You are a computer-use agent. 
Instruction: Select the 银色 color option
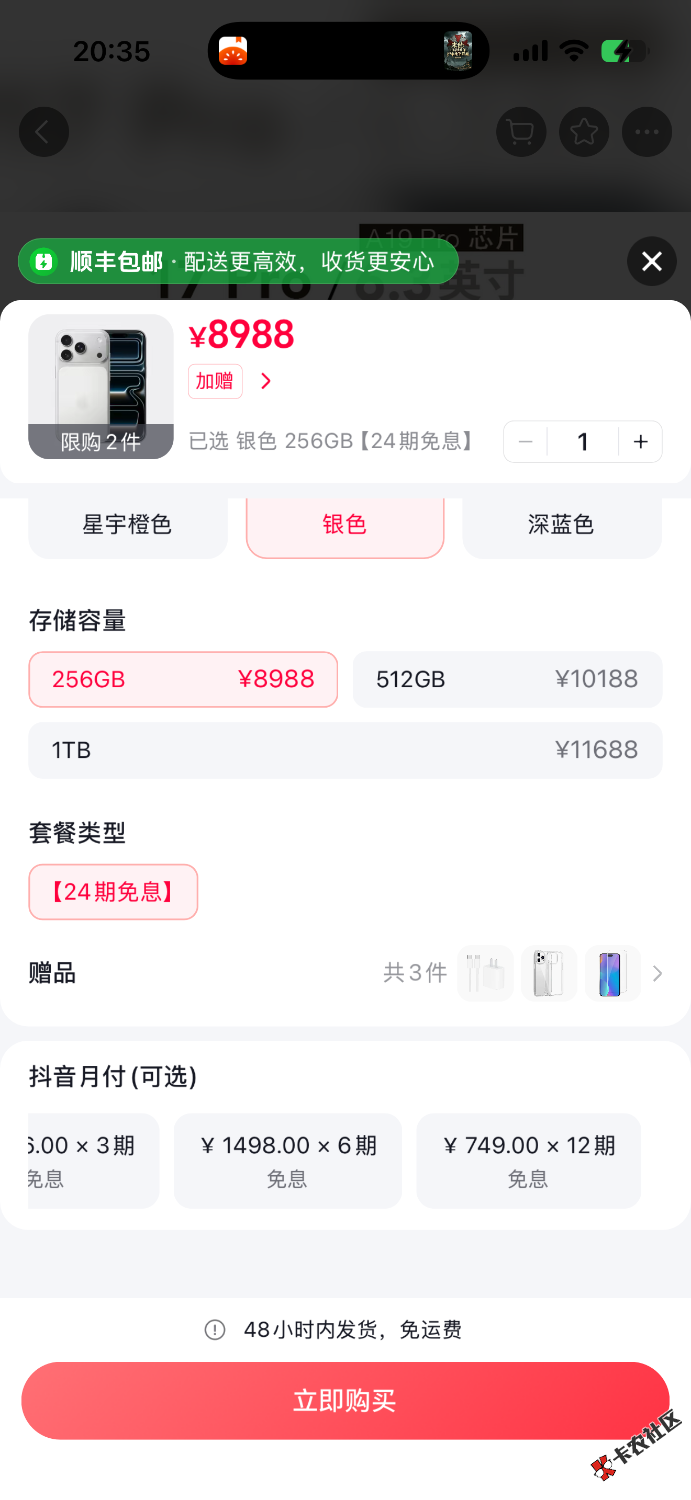(345, 525)
